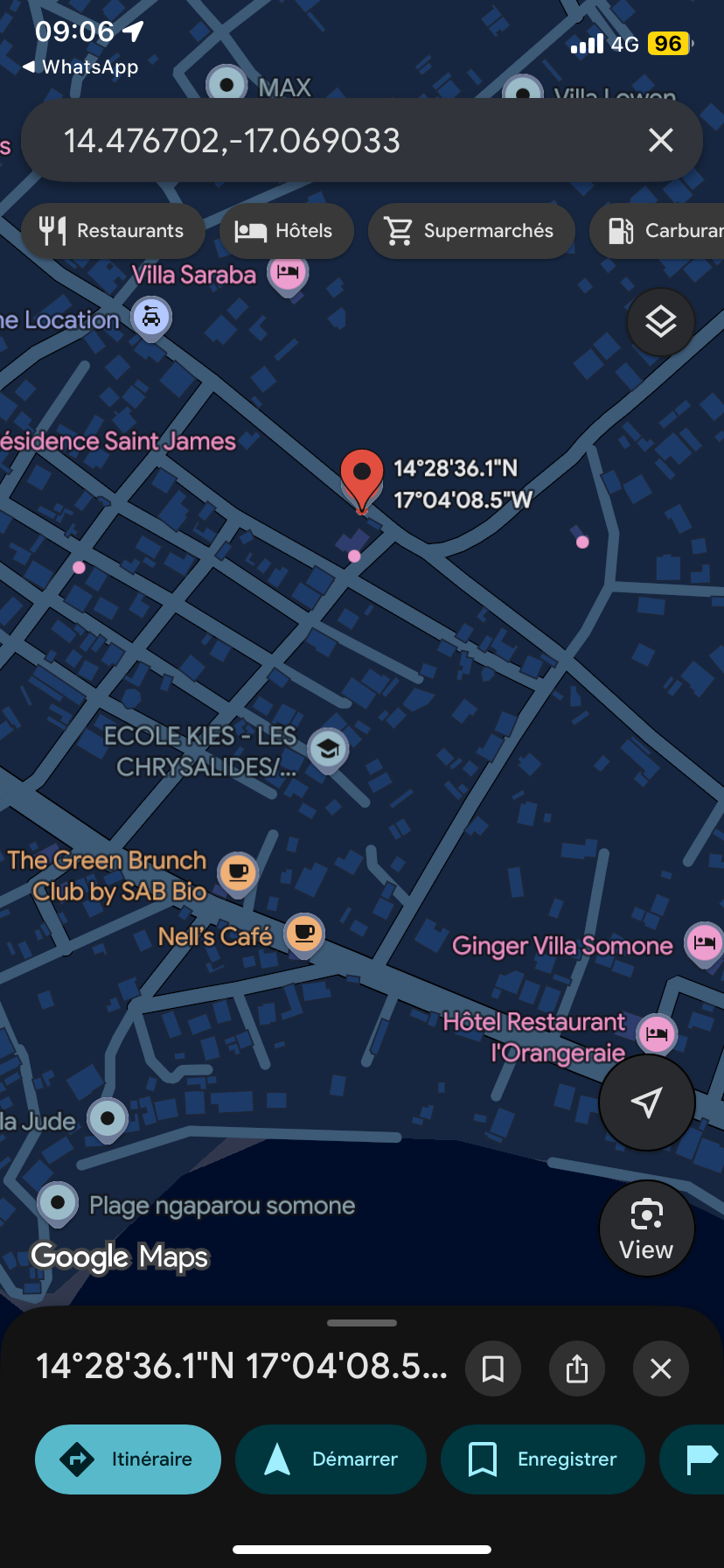Save the place with the bookmark icon
The width and height of the screenshot is (724, 1568).
(493, 1368)
